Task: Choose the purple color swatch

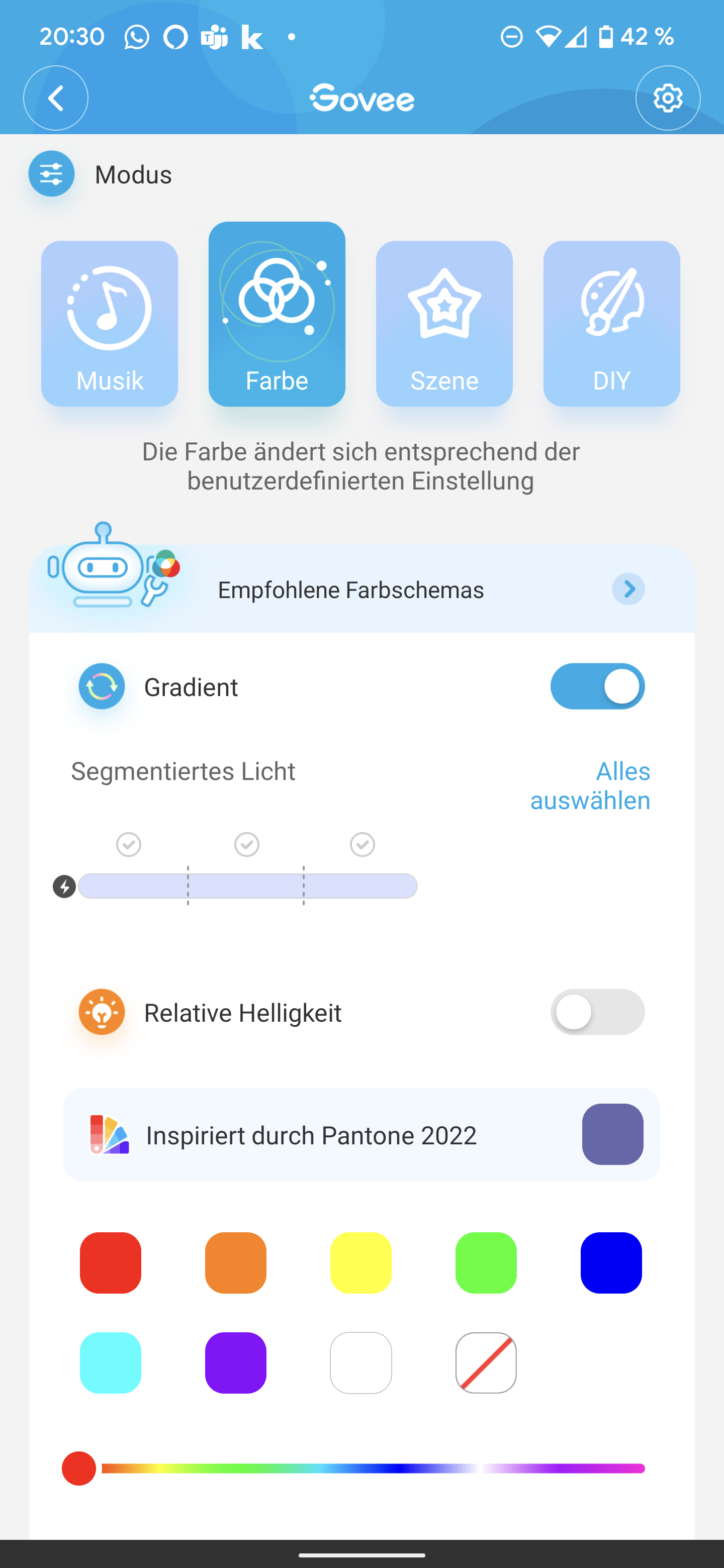Action: [x=236, y=1363]
